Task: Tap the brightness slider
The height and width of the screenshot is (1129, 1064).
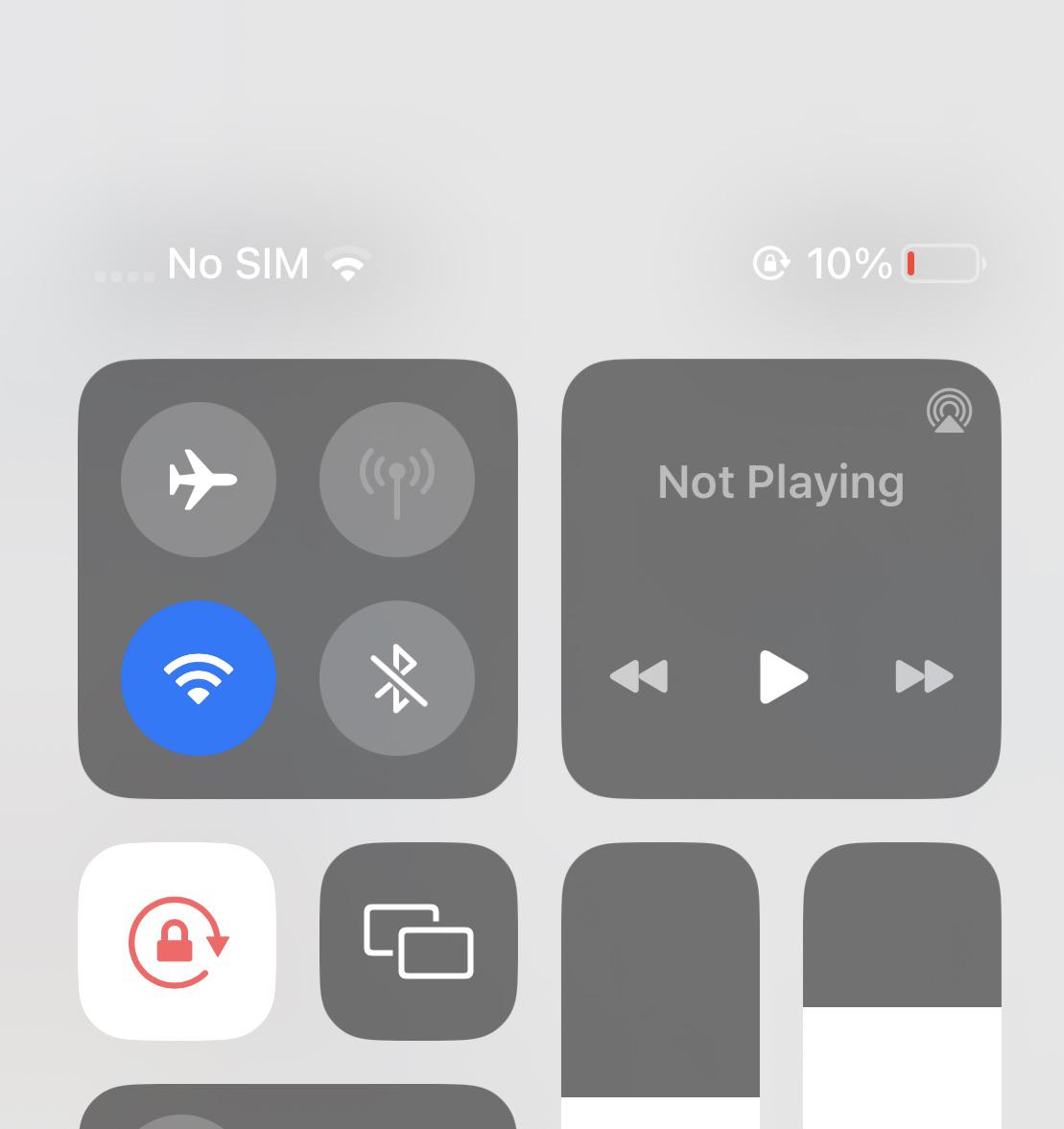Action: [660, 988]
